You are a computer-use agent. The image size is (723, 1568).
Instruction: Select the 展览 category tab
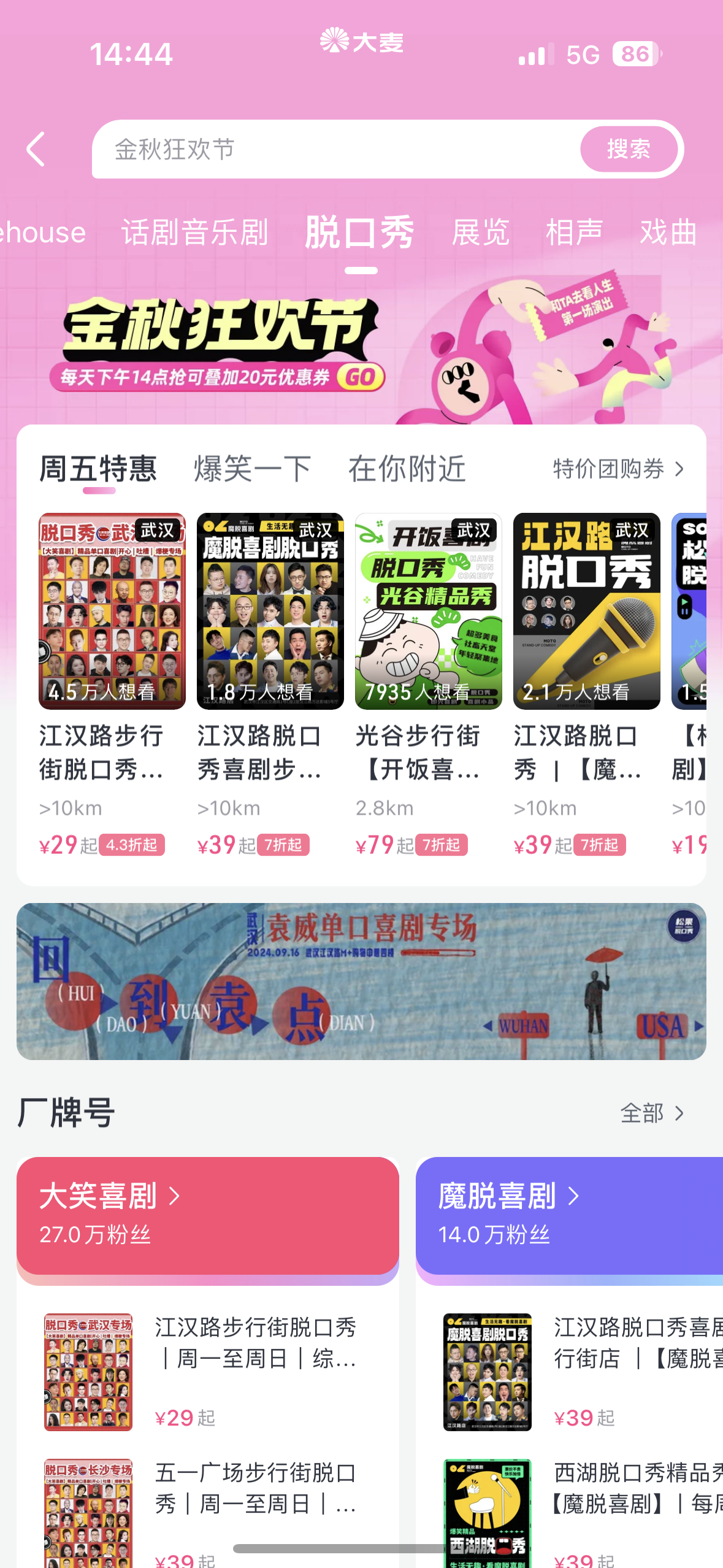click(x=480, y=233)
